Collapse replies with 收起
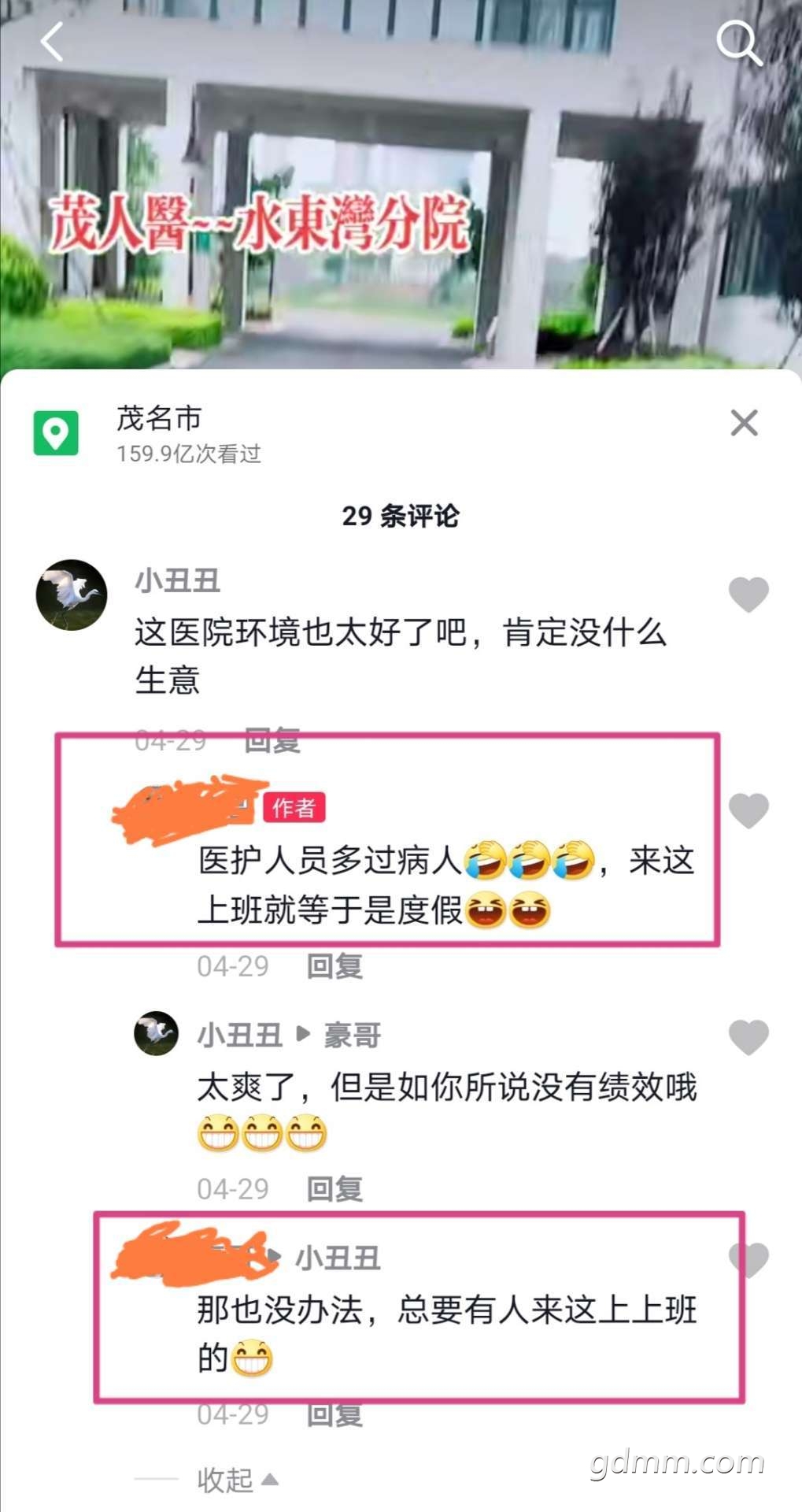Viewport: 802px width, 1512px height. [x=236, y=1480]
